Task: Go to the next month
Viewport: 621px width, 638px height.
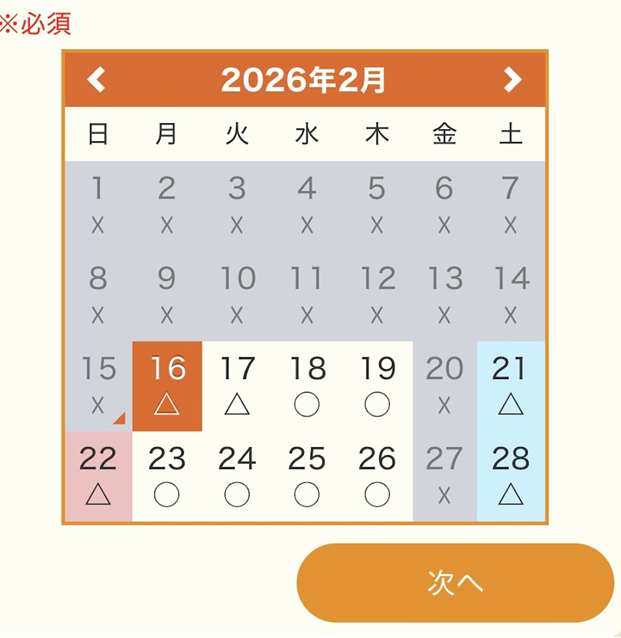Action: [512, 80]
